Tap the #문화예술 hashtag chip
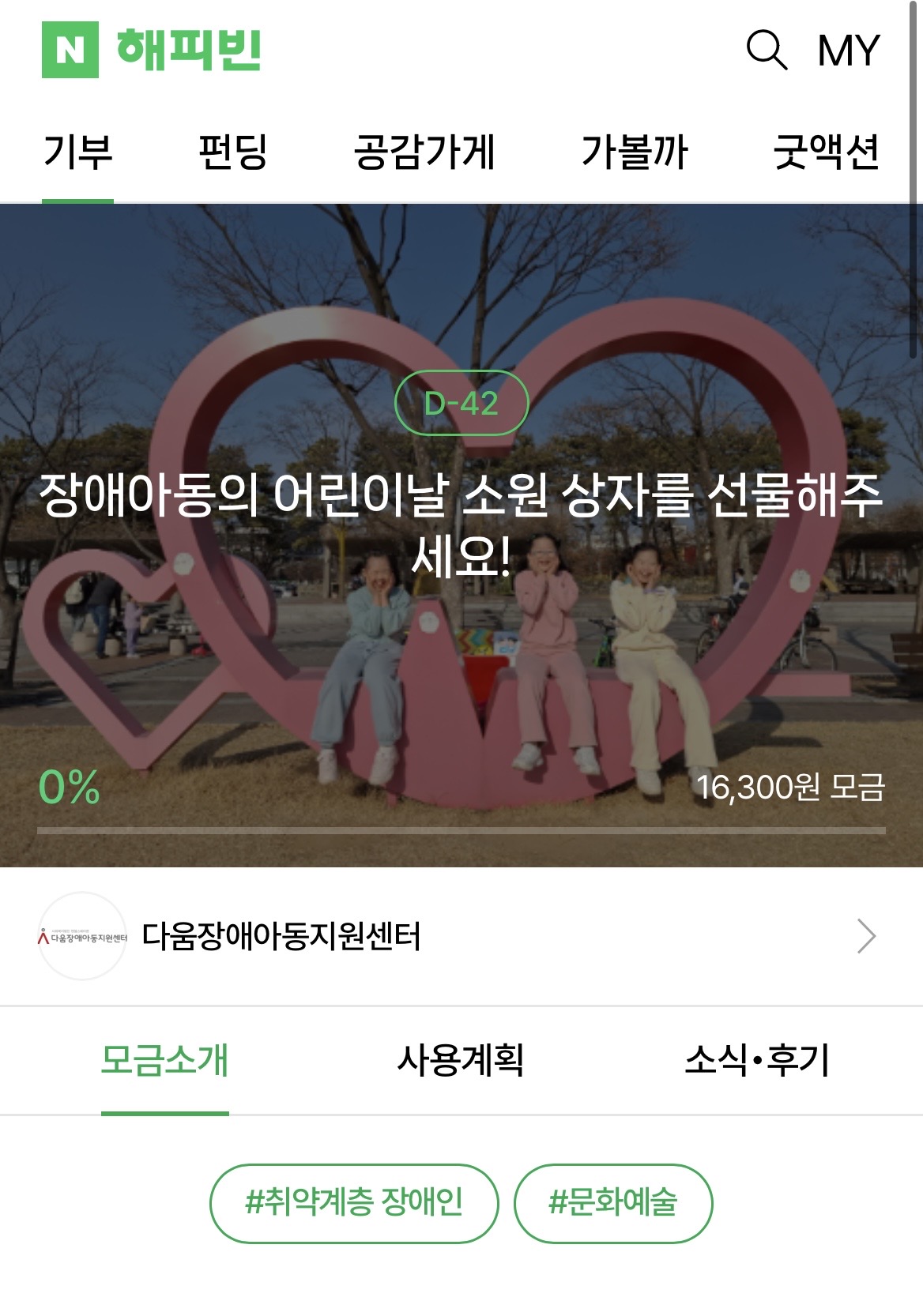The image size is (923, 1316). coord(613,1203)
